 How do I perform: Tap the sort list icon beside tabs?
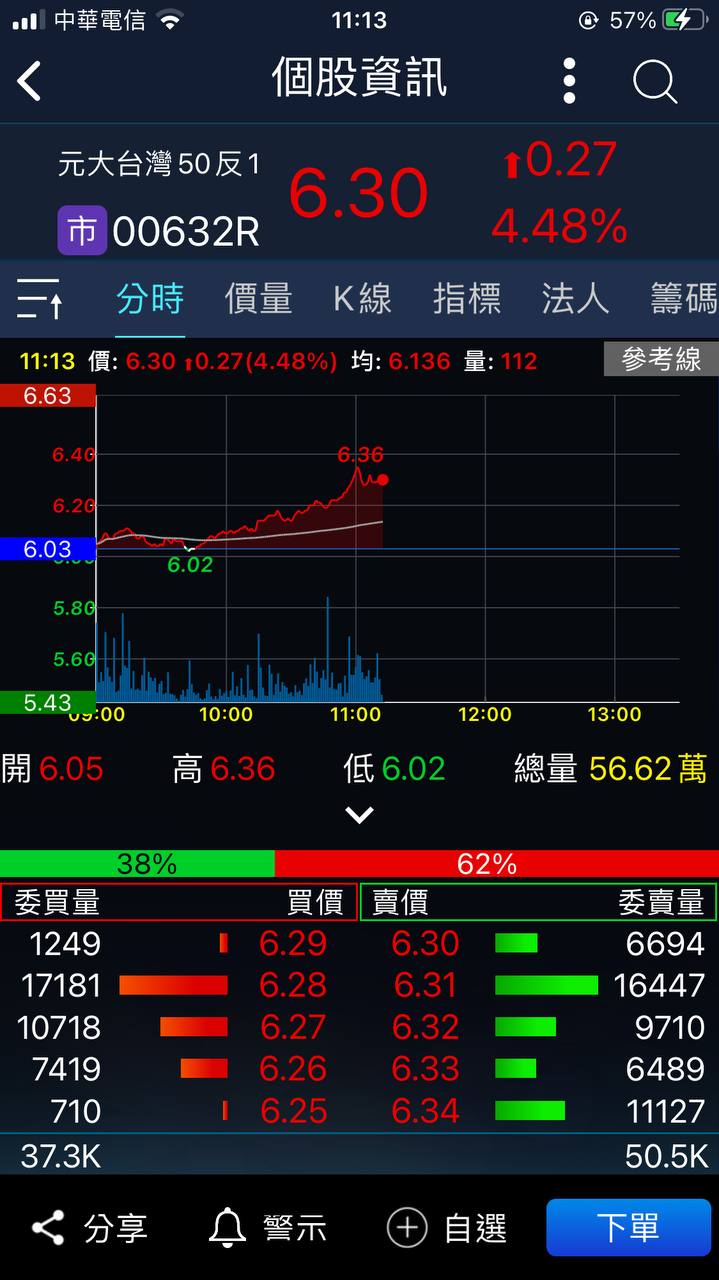[x=40, y=299]
